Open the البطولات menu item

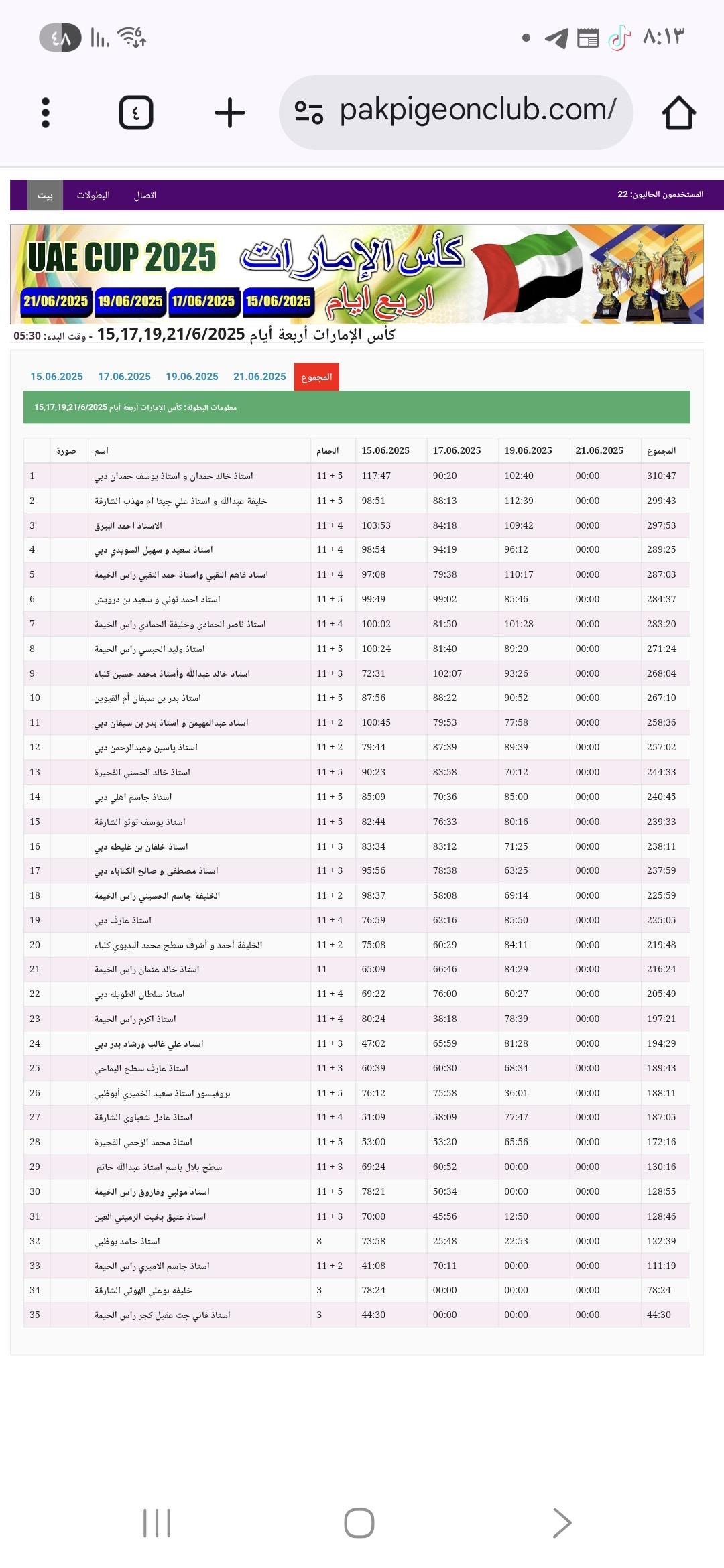93,195
